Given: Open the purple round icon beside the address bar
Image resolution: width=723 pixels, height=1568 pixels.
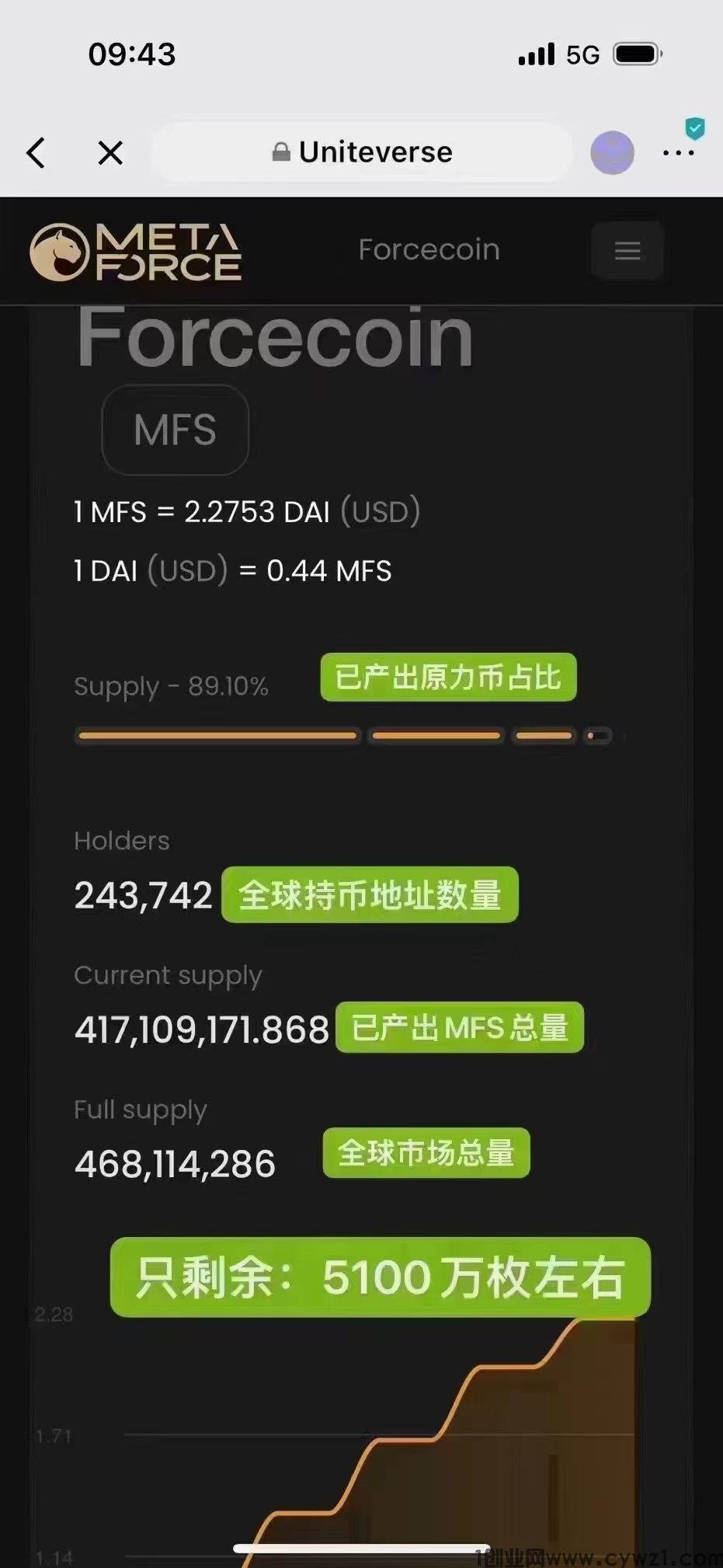Looking at the screenshot, I should coord(612,152).
